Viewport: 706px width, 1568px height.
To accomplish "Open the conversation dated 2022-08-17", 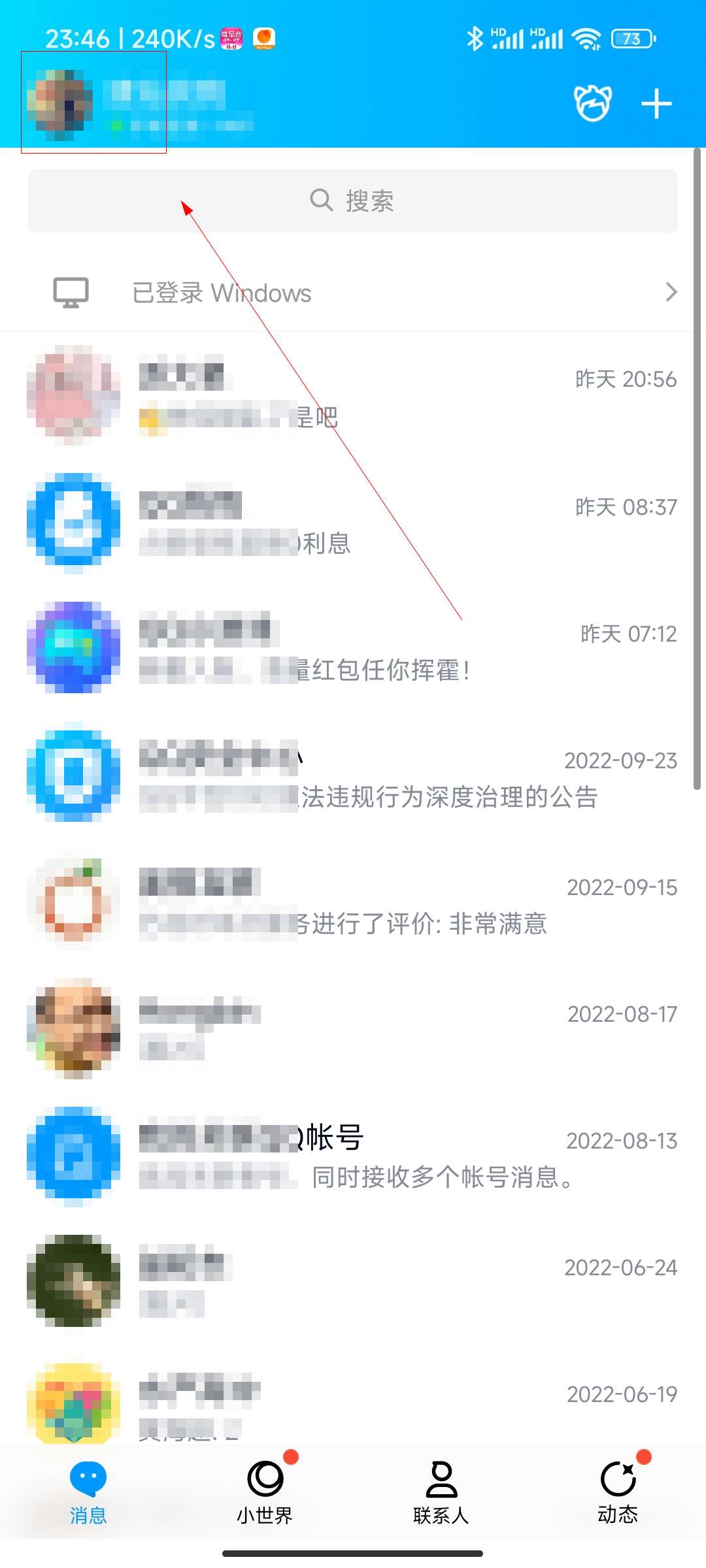I will click(x=352, y=1030).
